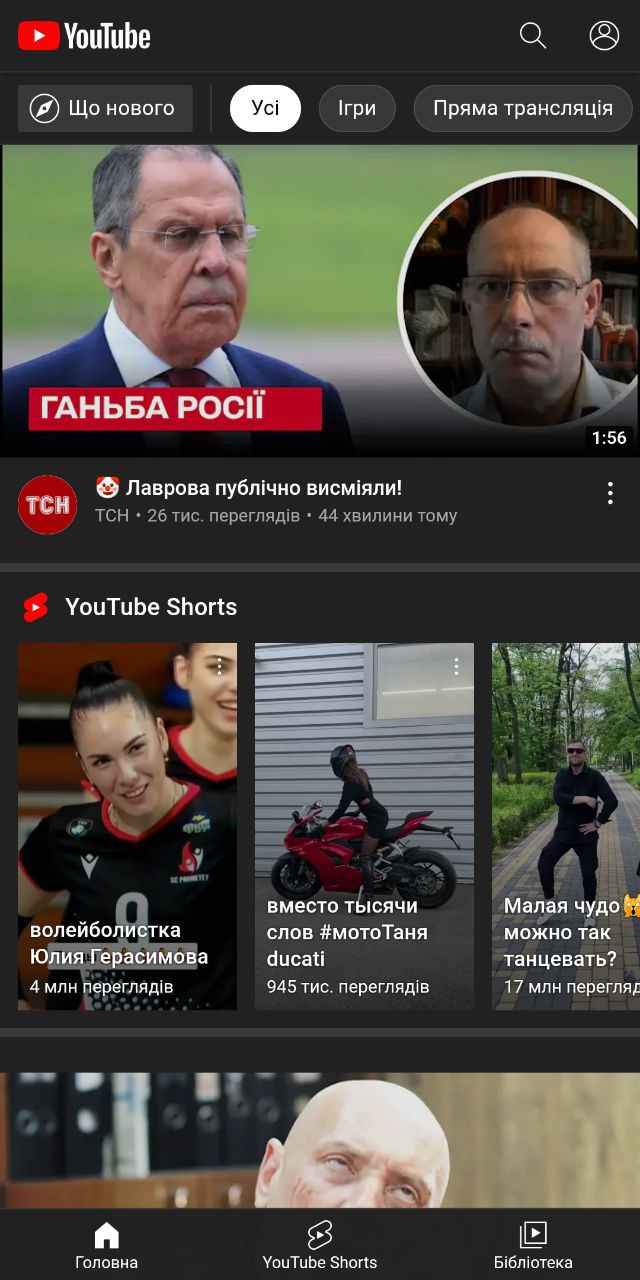
Task: Play the ГАНЬБА РОСІЇ video thumbnail
Action: point(320,300)
